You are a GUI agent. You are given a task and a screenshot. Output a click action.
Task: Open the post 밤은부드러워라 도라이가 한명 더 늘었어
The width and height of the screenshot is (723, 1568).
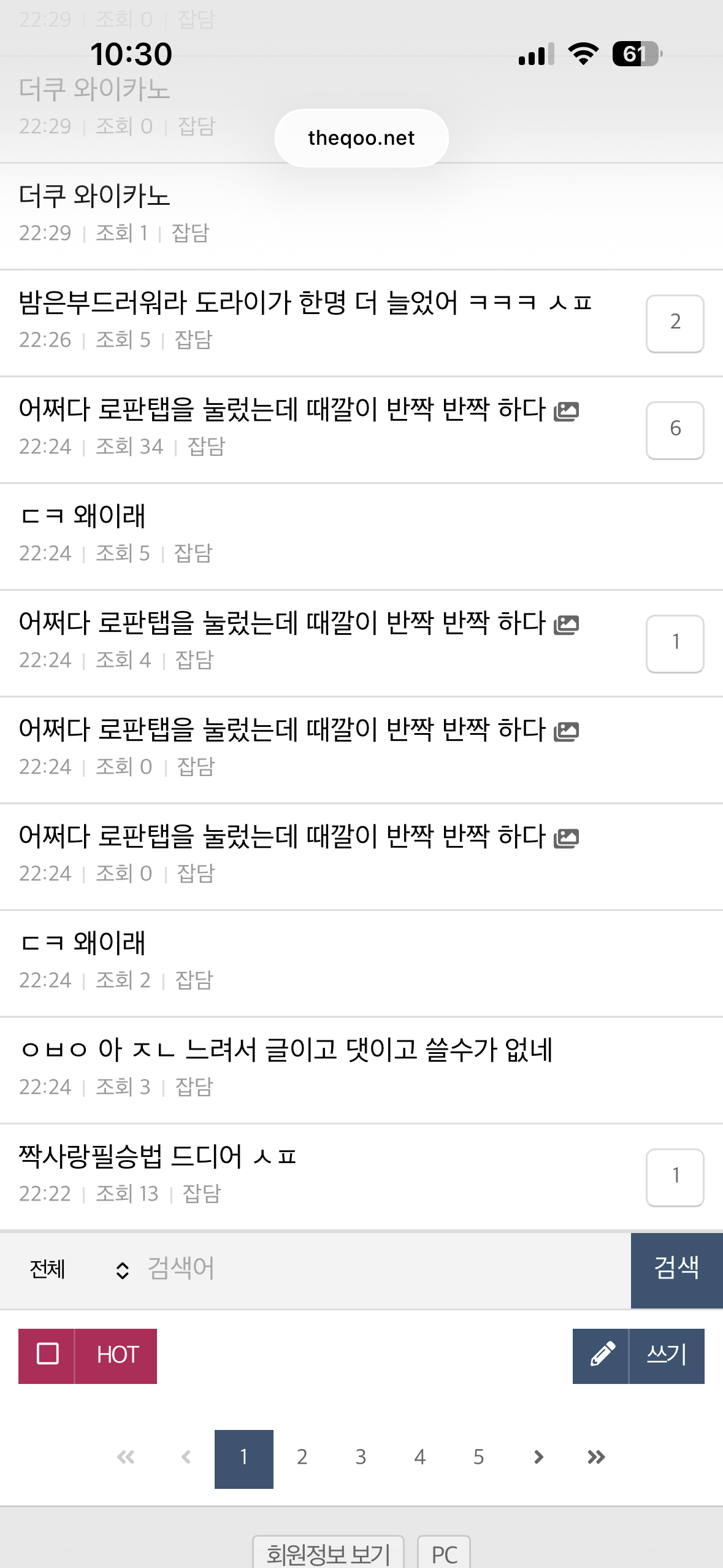click(x=305, y=302)
